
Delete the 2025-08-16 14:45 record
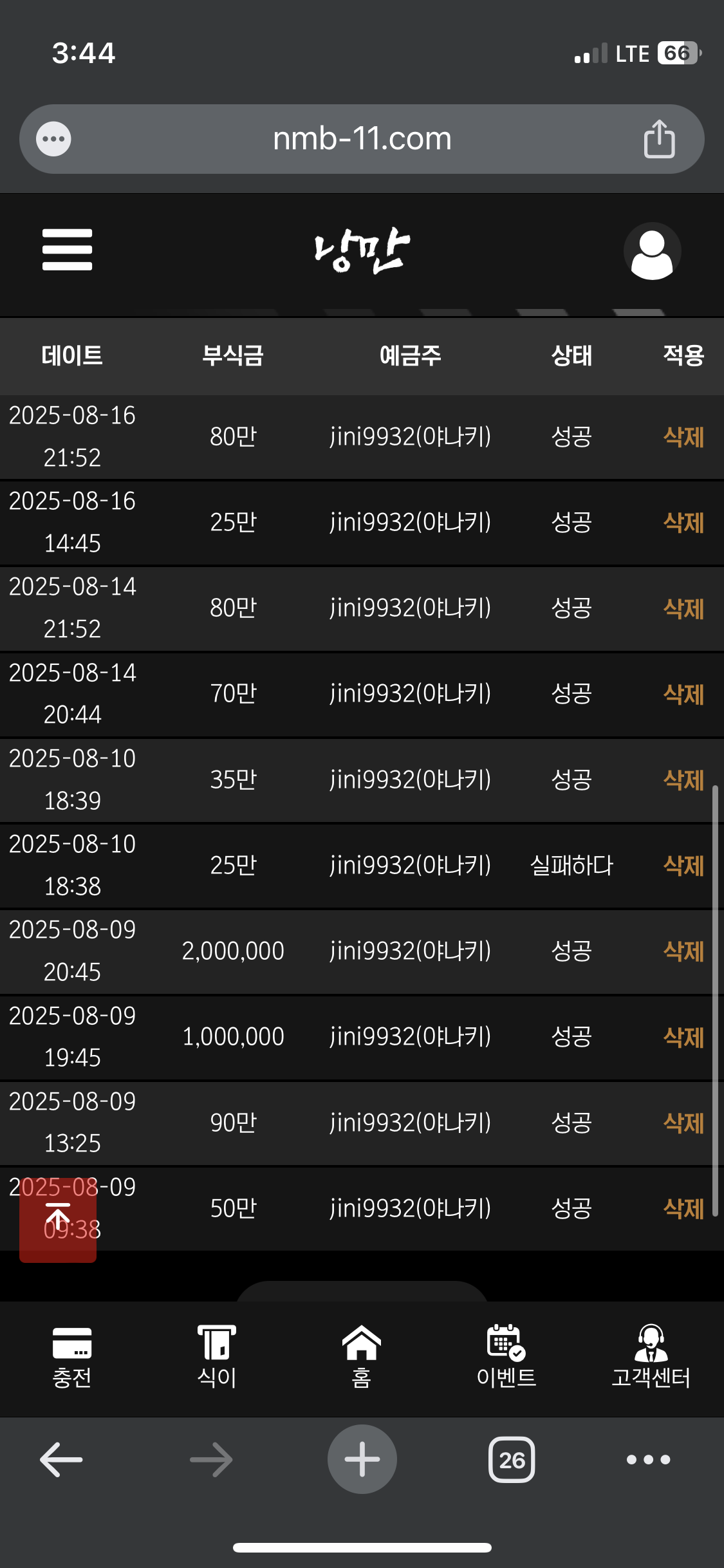point(683,523)
